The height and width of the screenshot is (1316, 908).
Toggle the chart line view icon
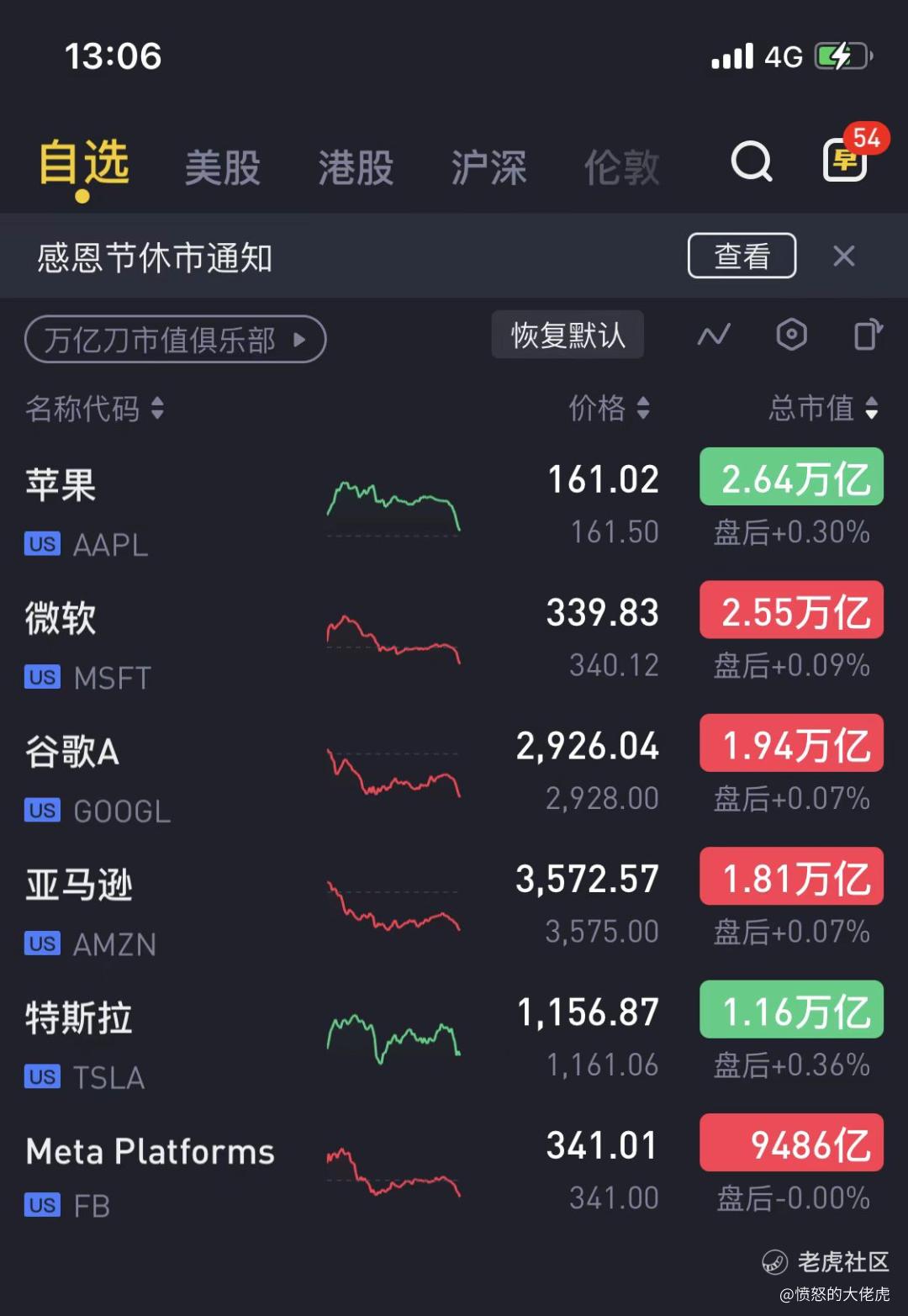point(714,336)
